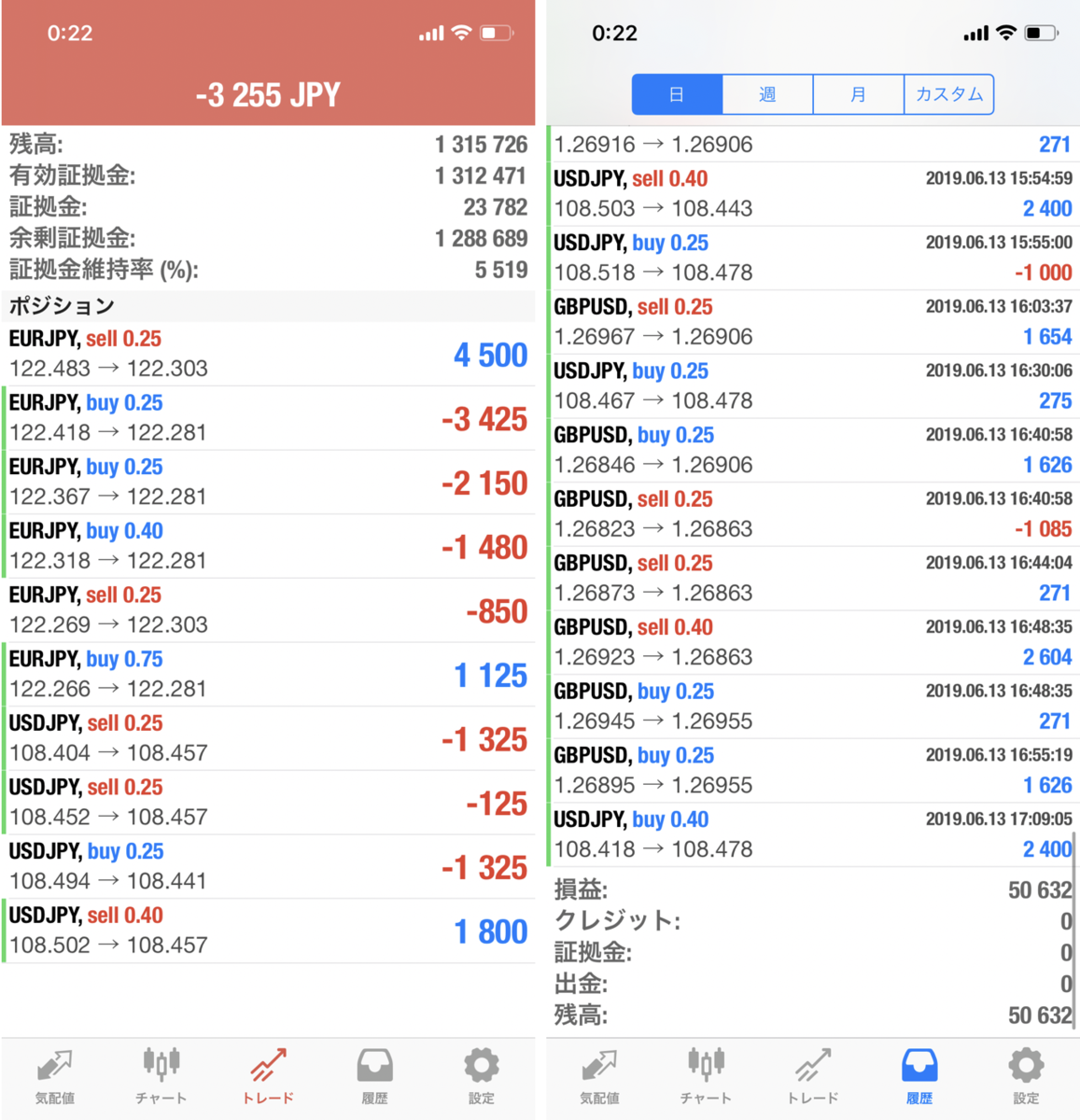Tap GBPUSD sell 0.40 history entry from 16:48:35
This screenshot has height=1120, width=1080.
pos(812,642)
